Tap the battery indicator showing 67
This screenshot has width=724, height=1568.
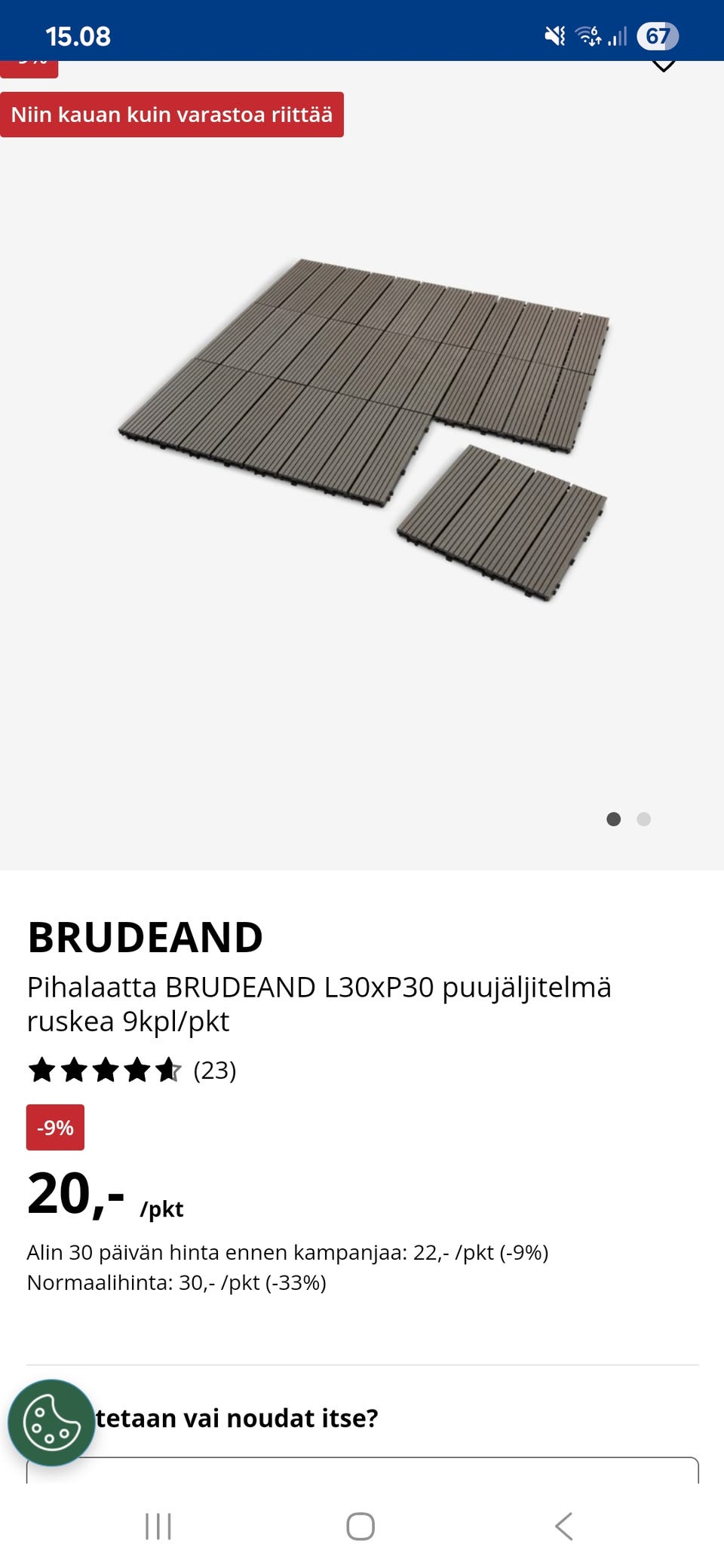(x=657, y=35)
